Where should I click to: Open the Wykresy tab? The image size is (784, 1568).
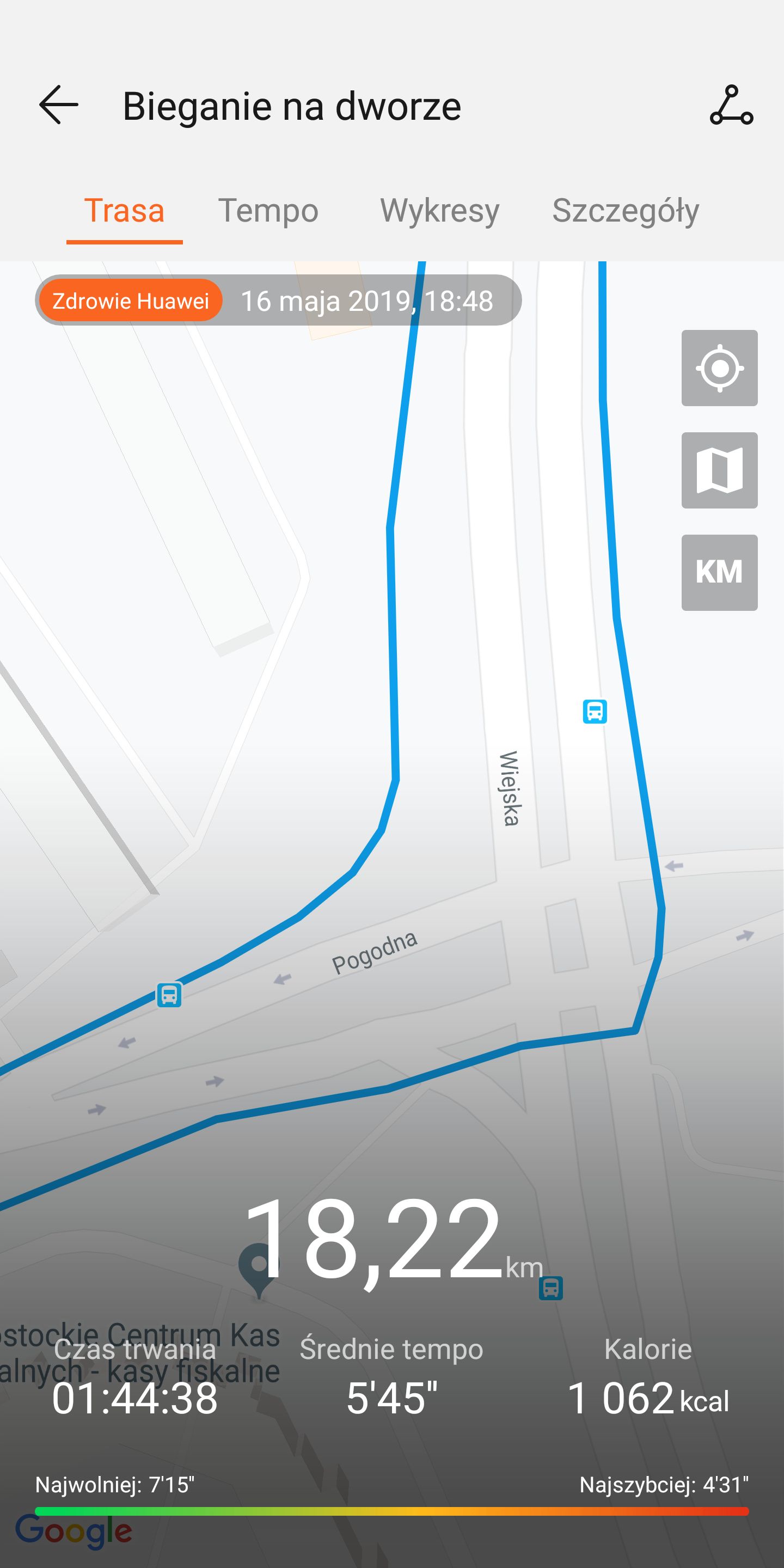point(439,211)
